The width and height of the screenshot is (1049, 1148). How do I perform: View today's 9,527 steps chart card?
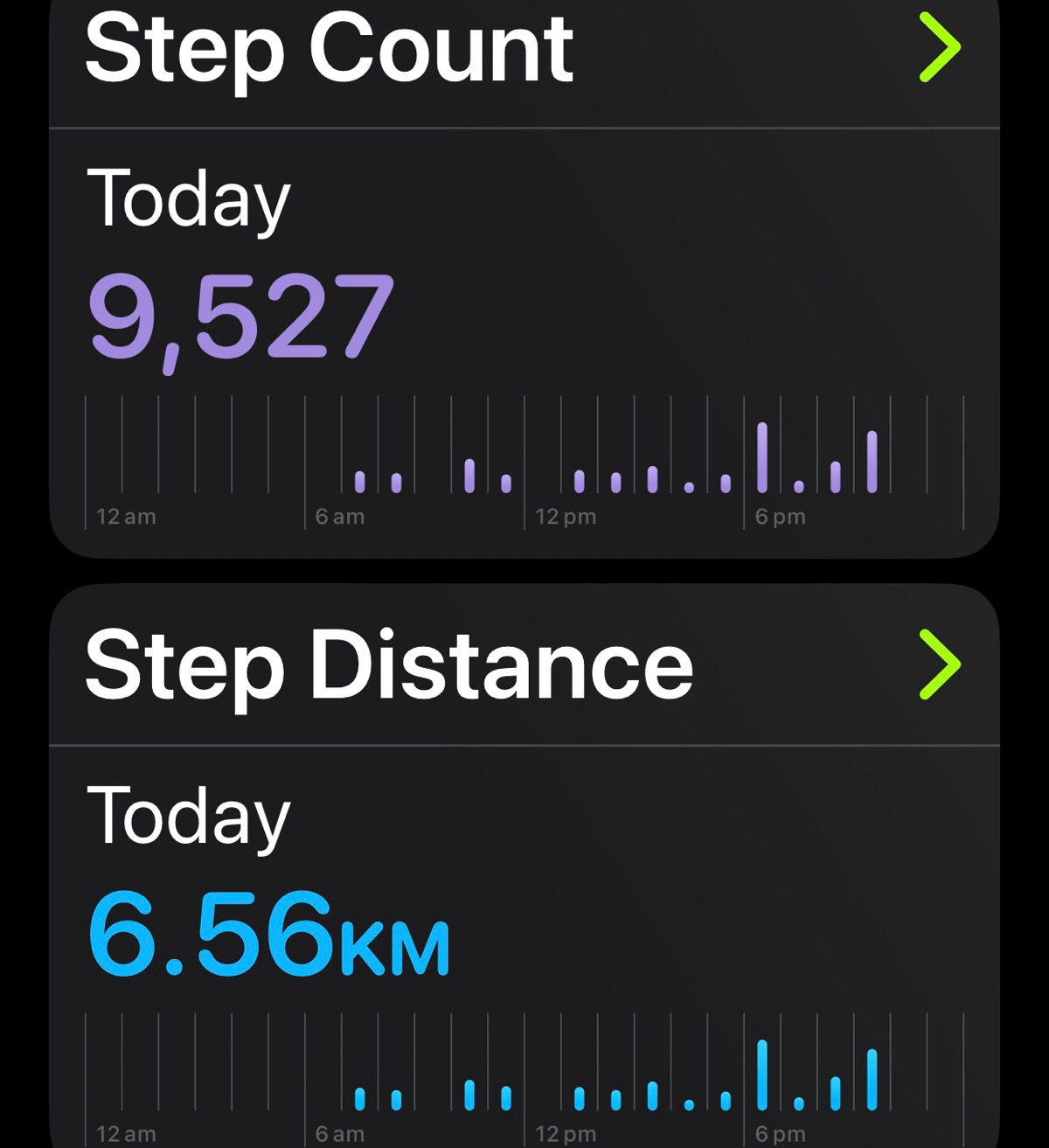(x=524, y=350)
